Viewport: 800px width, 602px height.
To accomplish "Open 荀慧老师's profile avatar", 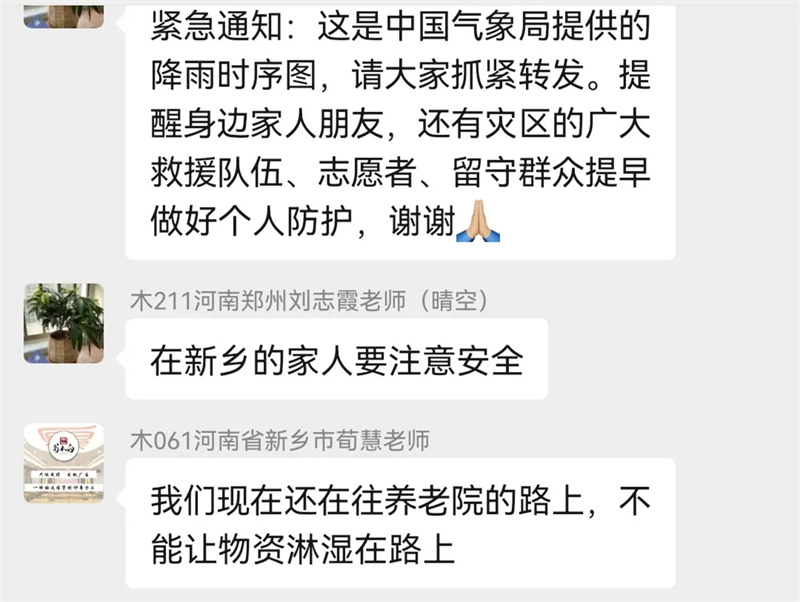I will point(64,462).
